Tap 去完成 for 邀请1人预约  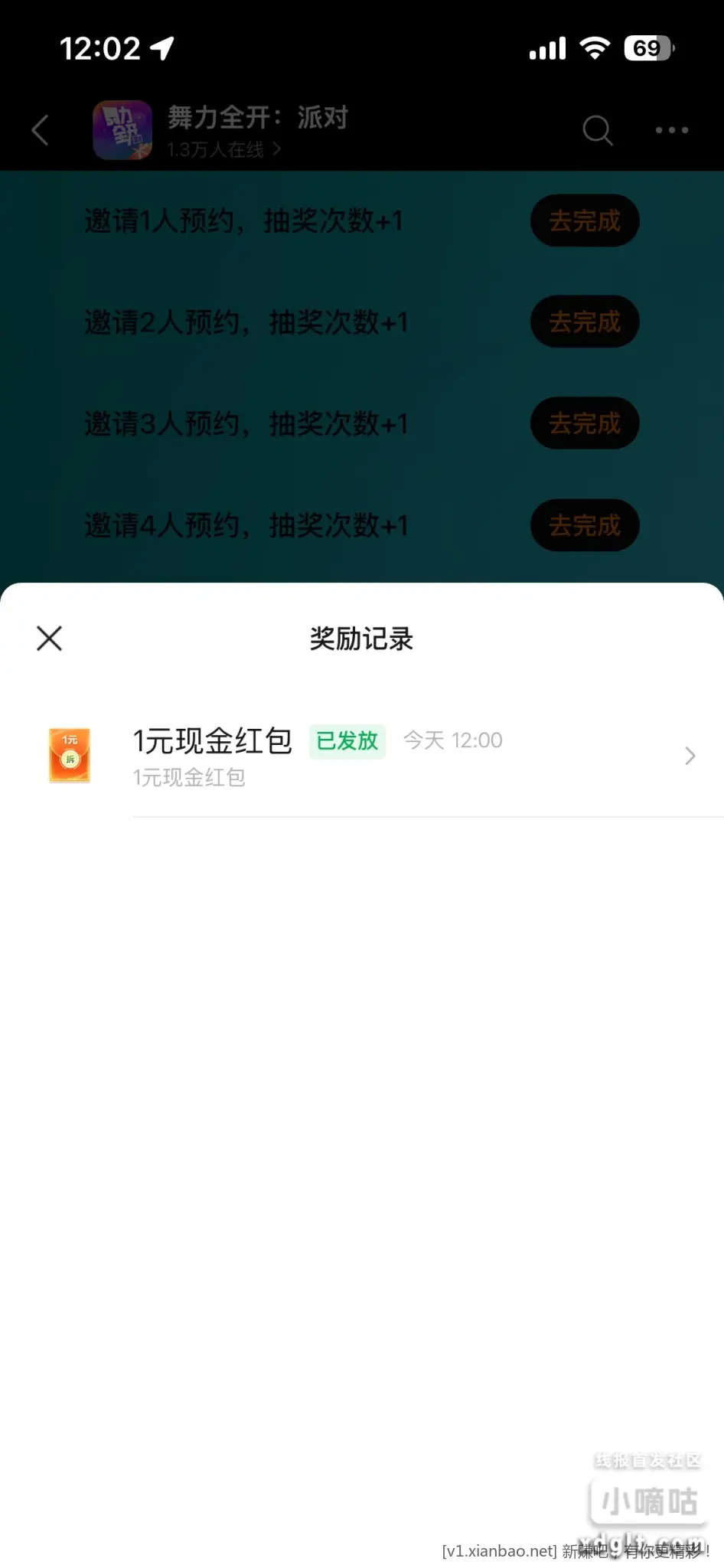(585, 221)
